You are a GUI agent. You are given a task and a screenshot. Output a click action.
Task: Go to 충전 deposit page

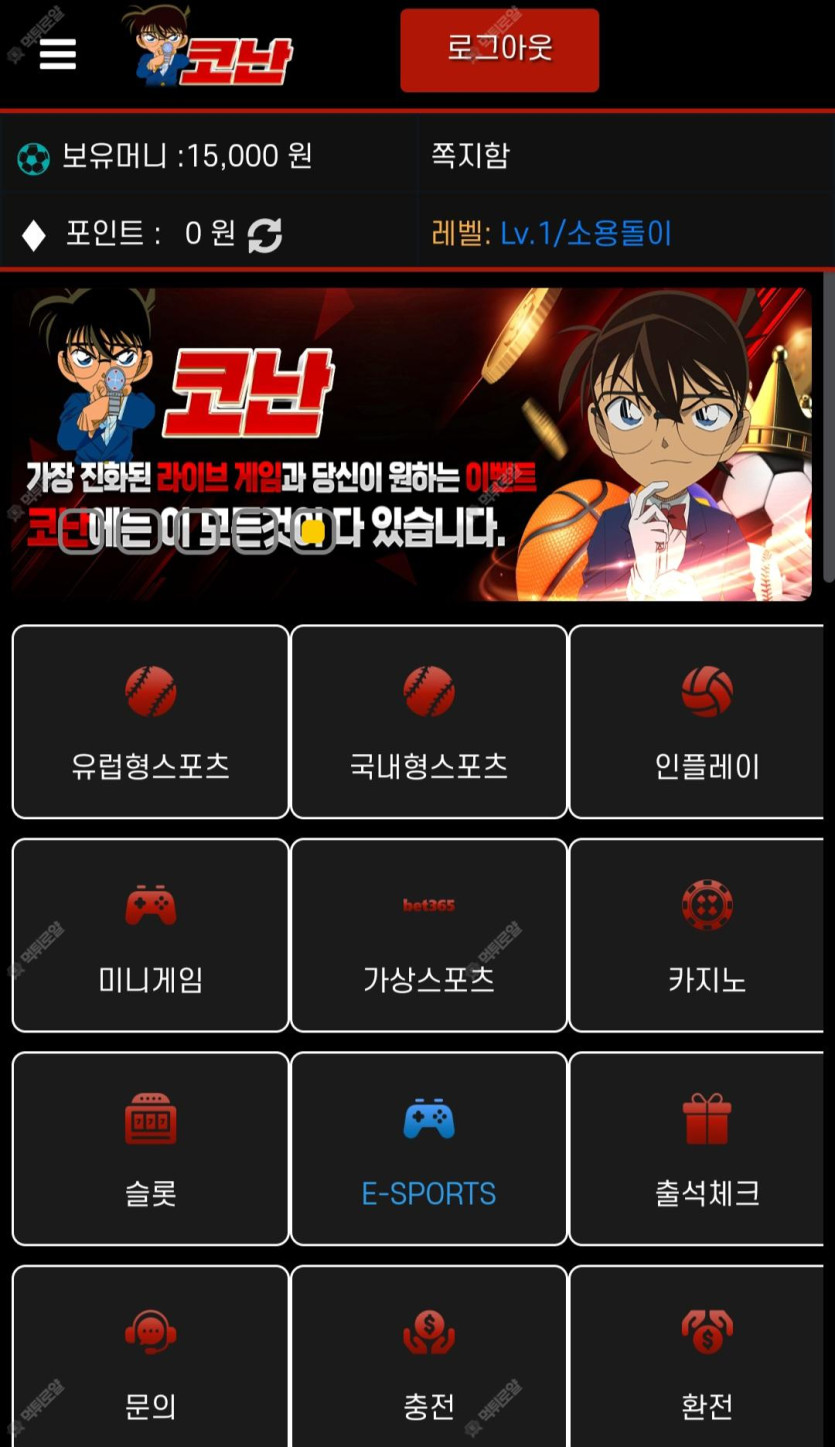(429, 1360)
